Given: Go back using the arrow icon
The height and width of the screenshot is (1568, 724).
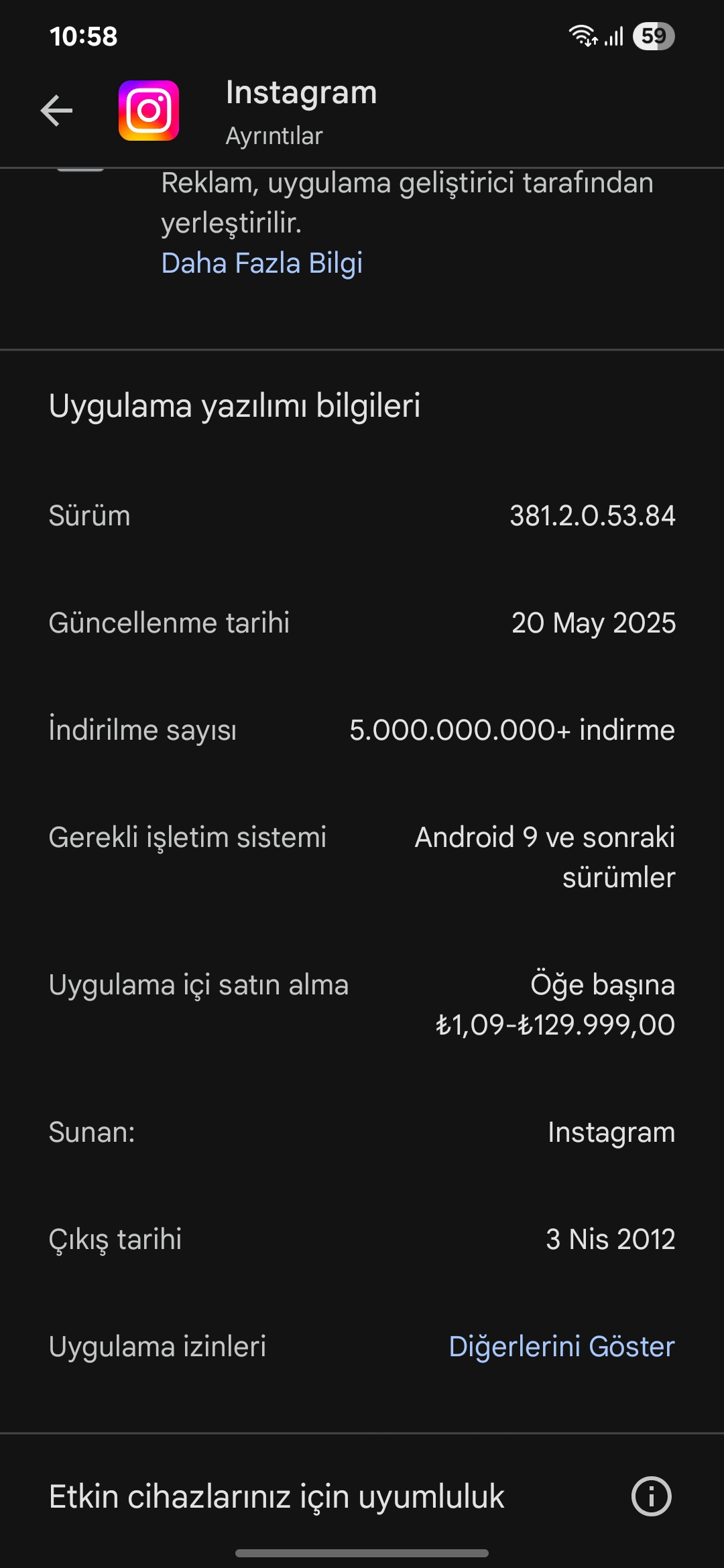Looking at the screenshot, I should pos(56,111).
